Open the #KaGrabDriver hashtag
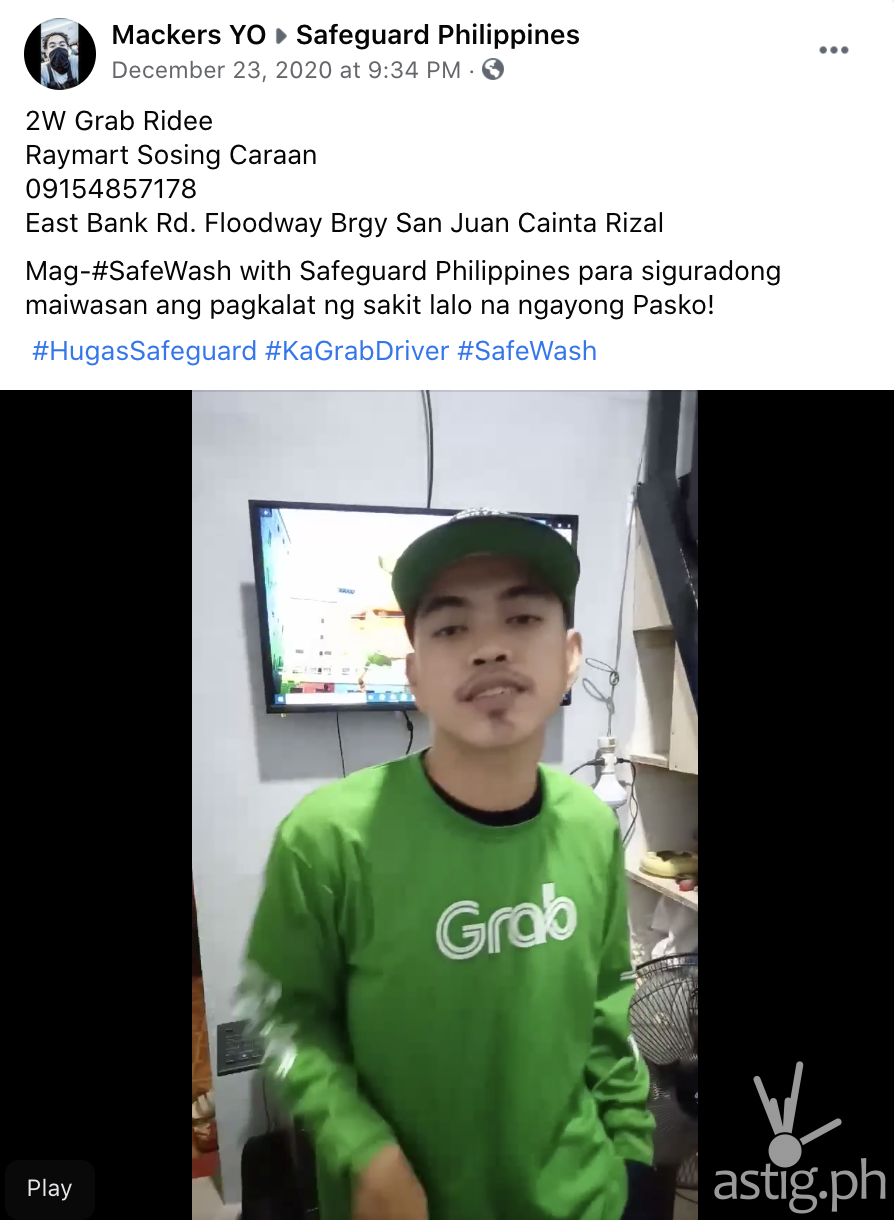The image size is (894, 1220). pos(356,351)
